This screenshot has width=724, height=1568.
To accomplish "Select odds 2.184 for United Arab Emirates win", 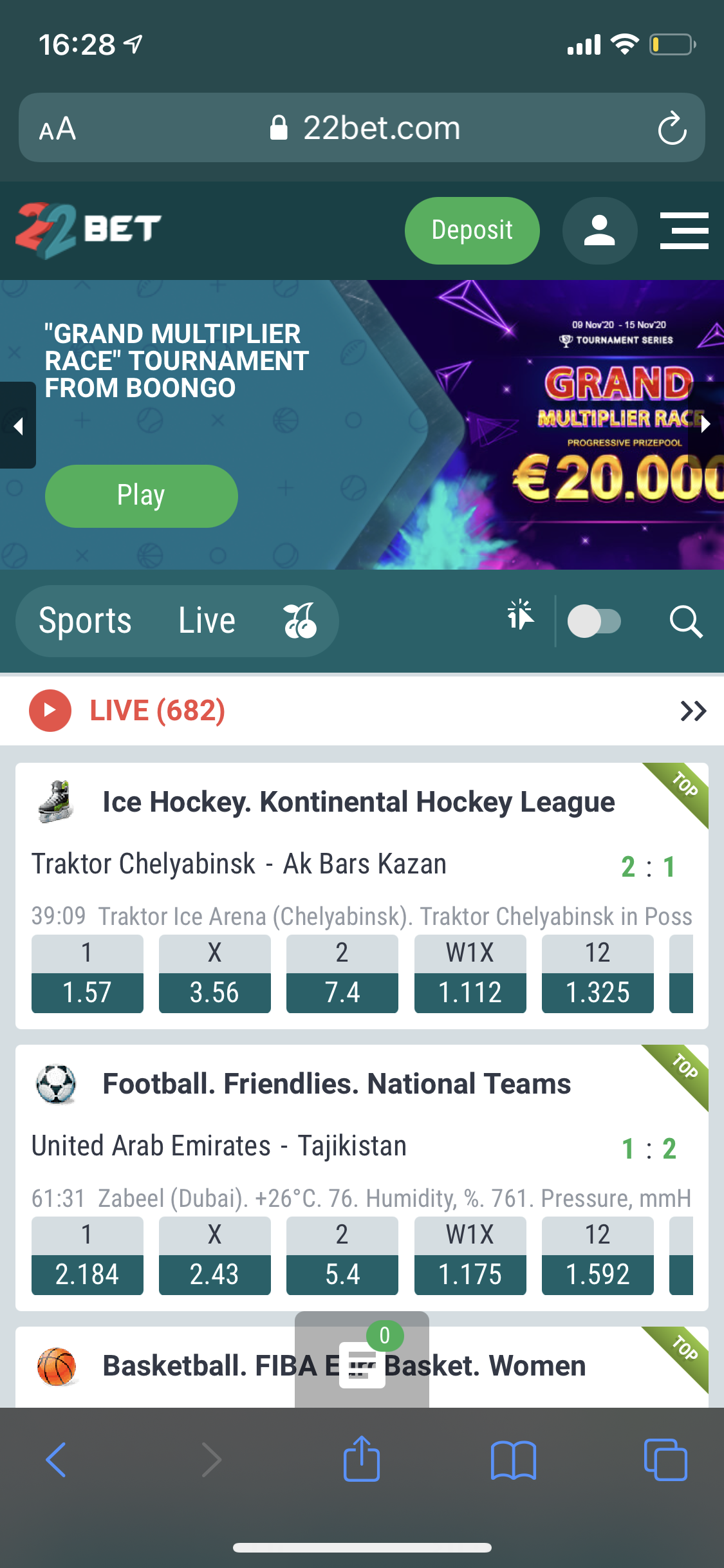I will [x=88, y=1256].
